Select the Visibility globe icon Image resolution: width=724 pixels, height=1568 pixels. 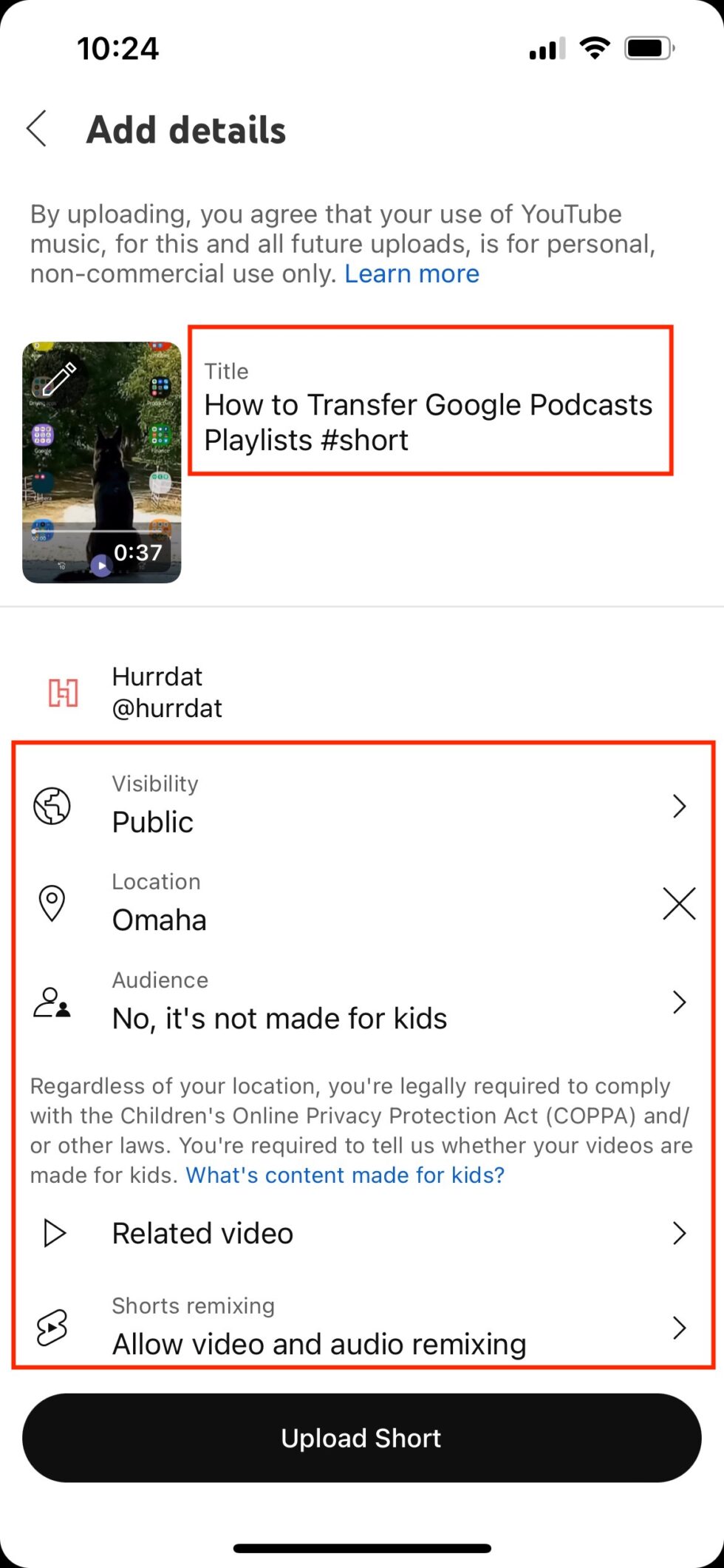(x=52, y=806)
